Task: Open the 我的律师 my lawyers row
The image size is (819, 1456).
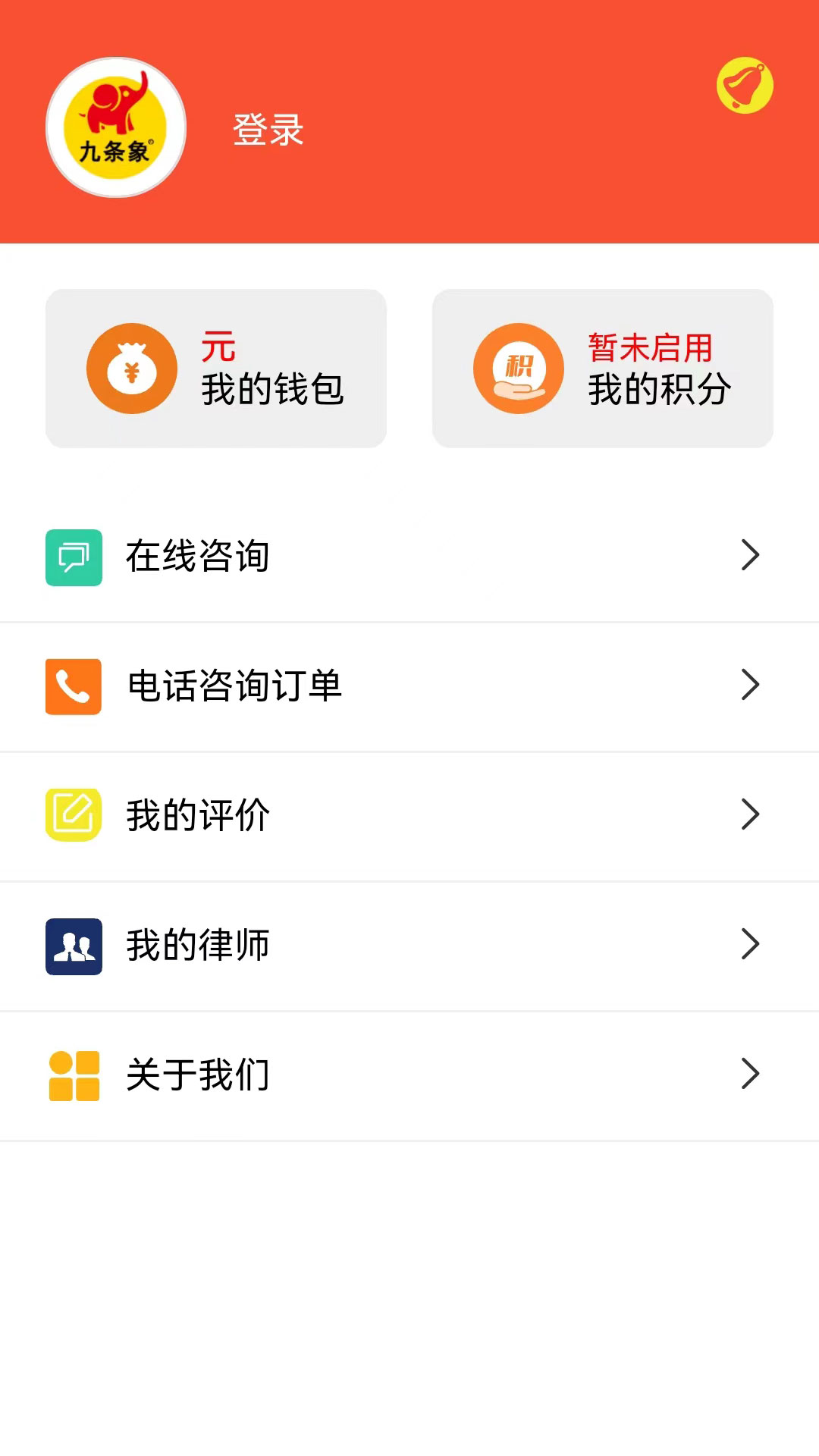Action: click(x=409, y=946)
